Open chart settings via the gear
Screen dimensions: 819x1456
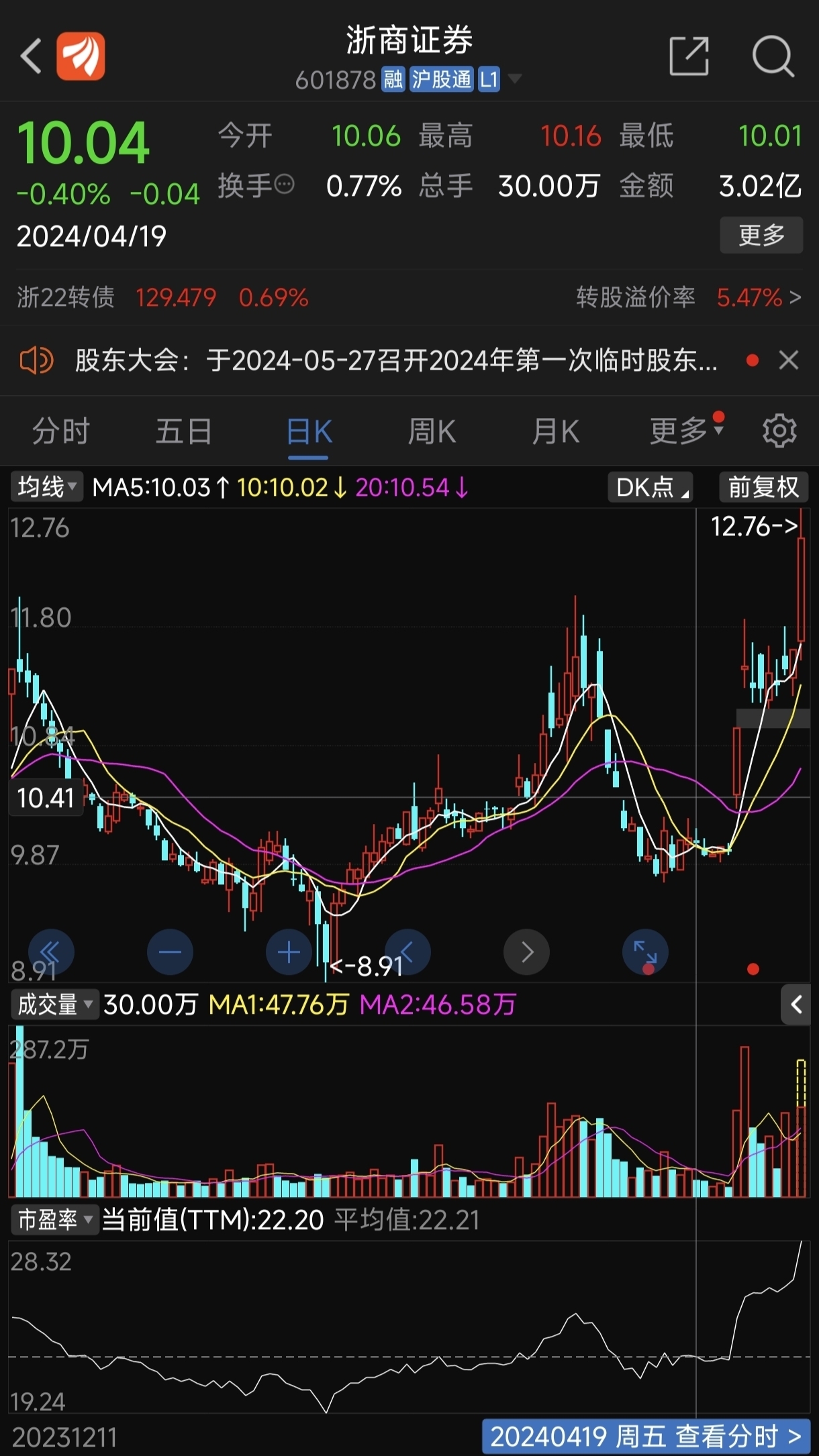[x=779, y=431]
